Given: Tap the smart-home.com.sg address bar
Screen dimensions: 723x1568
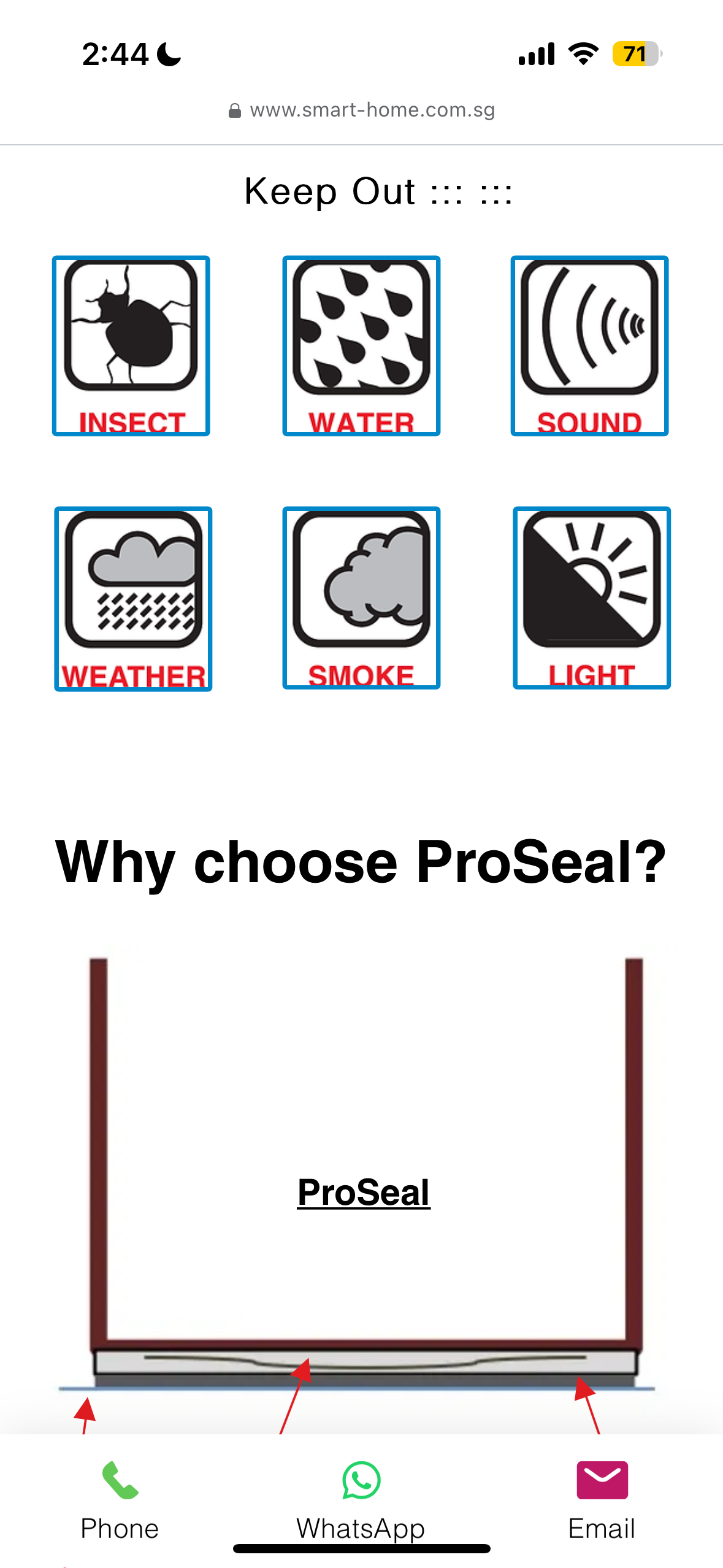Looking at the screenshot, I should click(x=362, y=110).
